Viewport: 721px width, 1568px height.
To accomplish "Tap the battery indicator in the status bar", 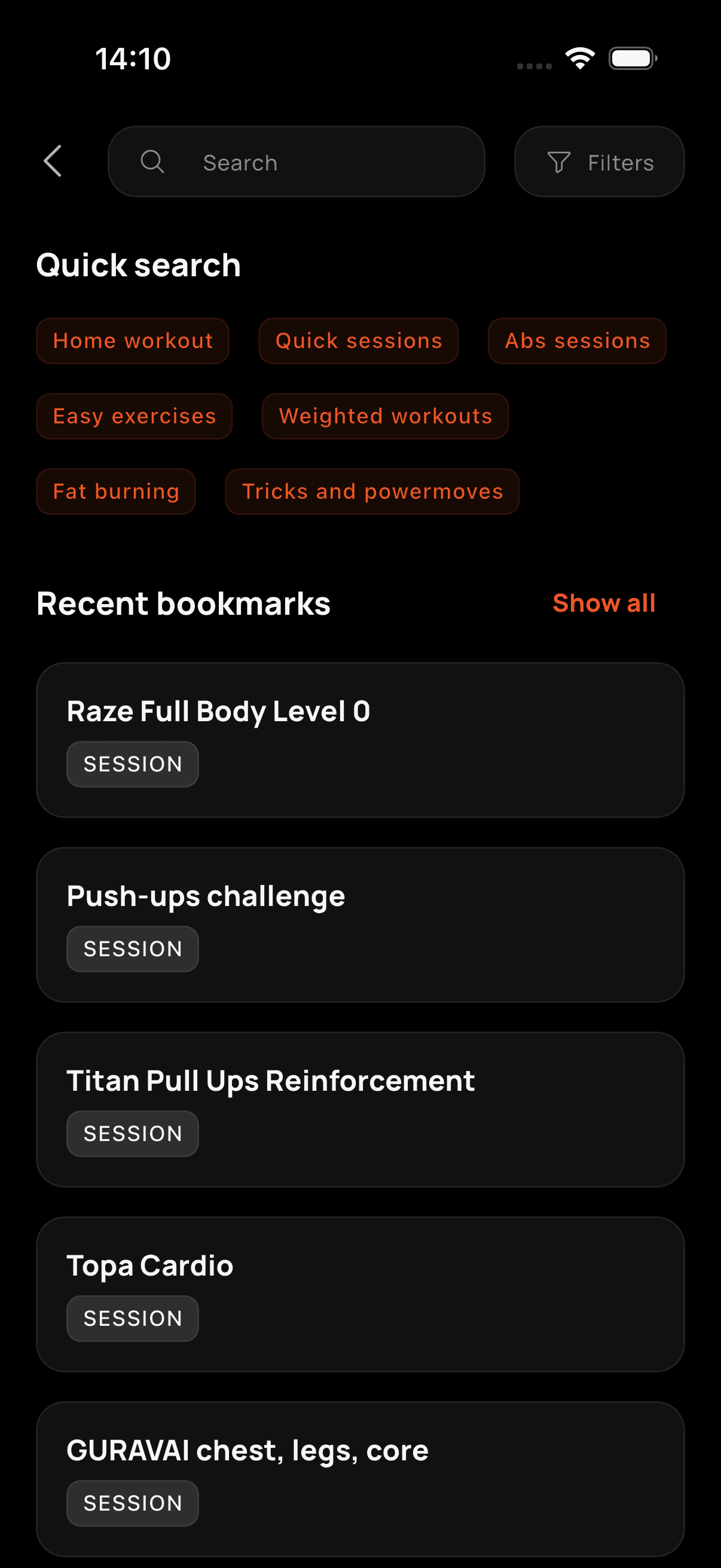I will 631,57.
